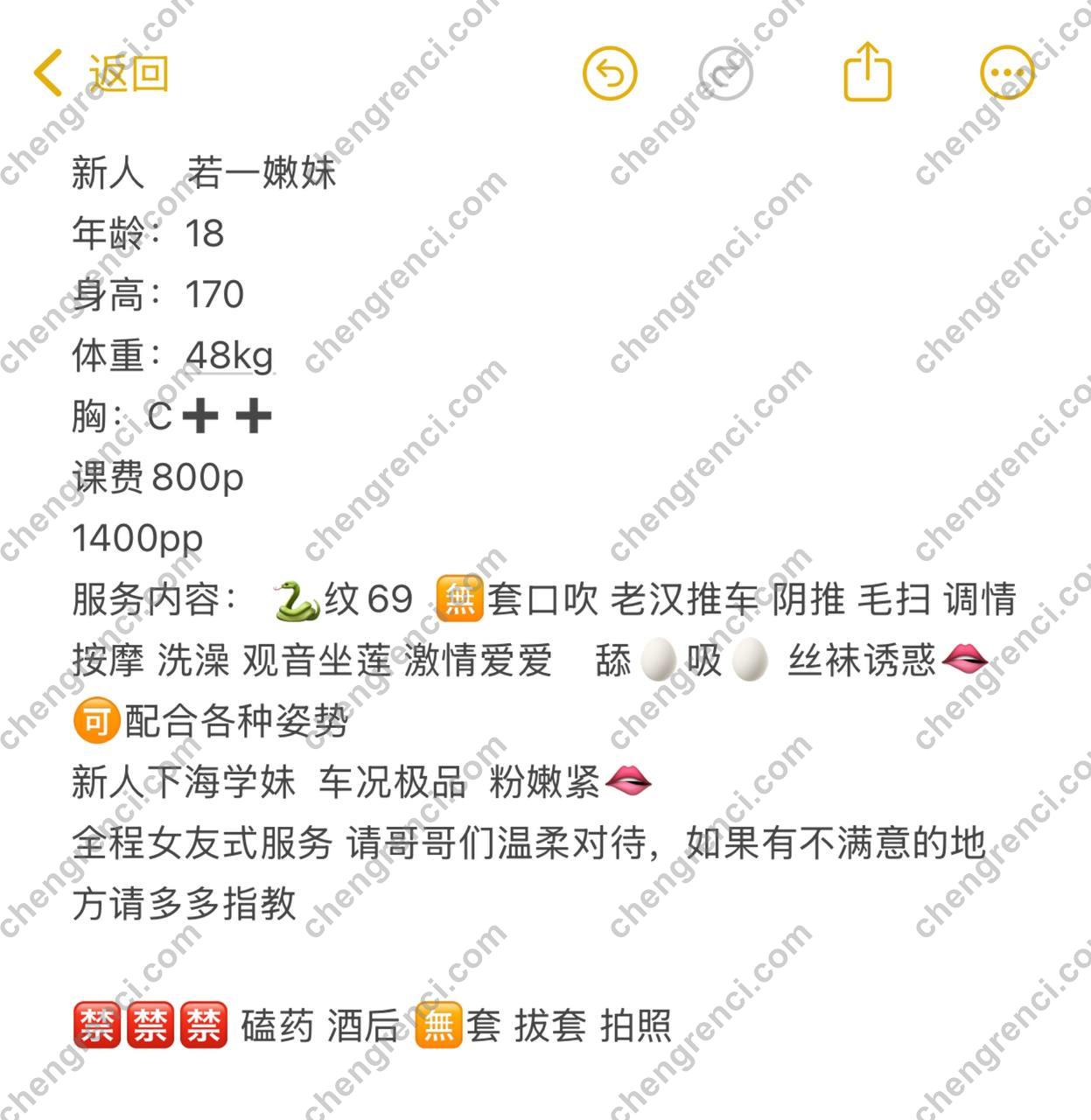Redo the last undone edit
Screen dimensions: 1091x1120
[726, 73]
